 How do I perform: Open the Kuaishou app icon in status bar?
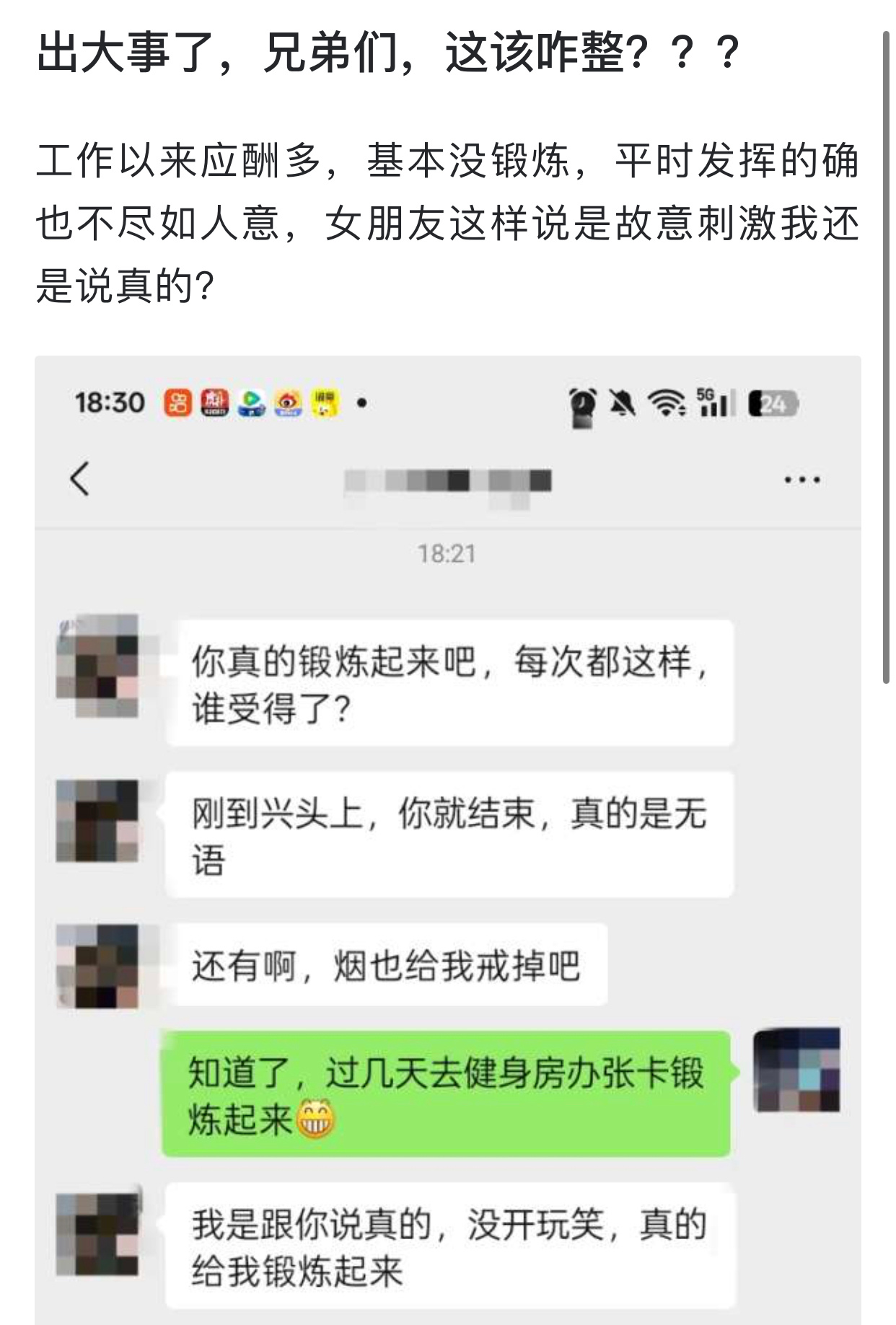coord(178,405)
